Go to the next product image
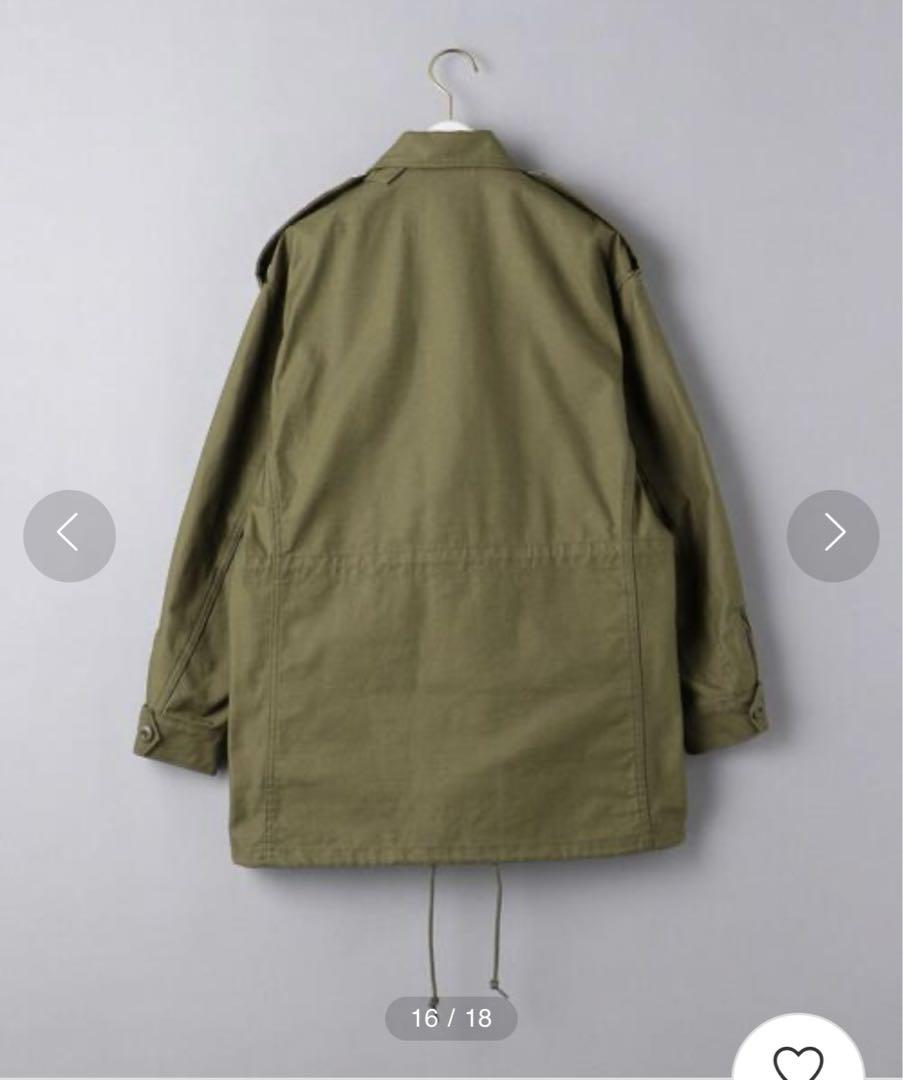Viewport: 903px width, 1080px height. pos(833,535)
